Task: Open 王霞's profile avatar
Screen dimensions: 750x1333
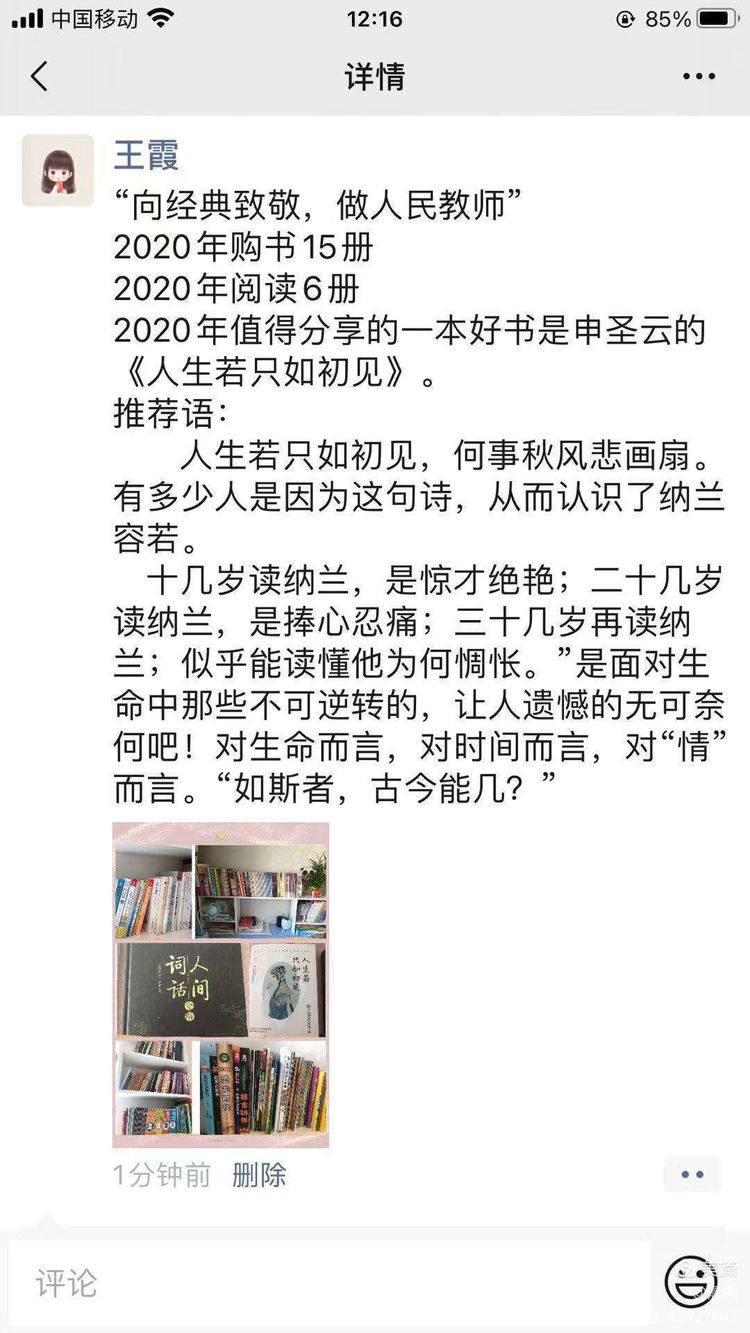Action: [57, 170]
